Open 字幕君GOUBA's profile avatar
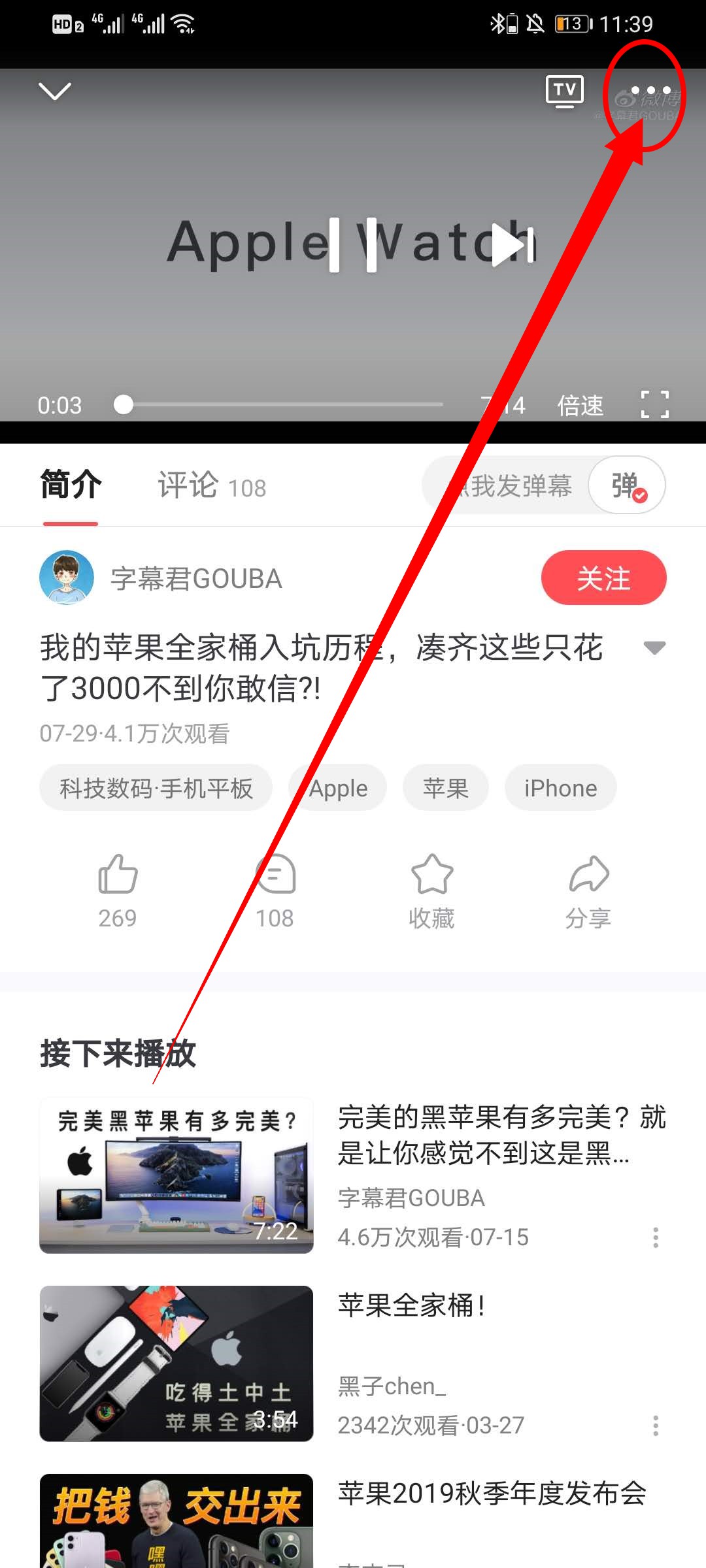The width and height of the screenshot is (706, 1568). click(x=67, y=578)
